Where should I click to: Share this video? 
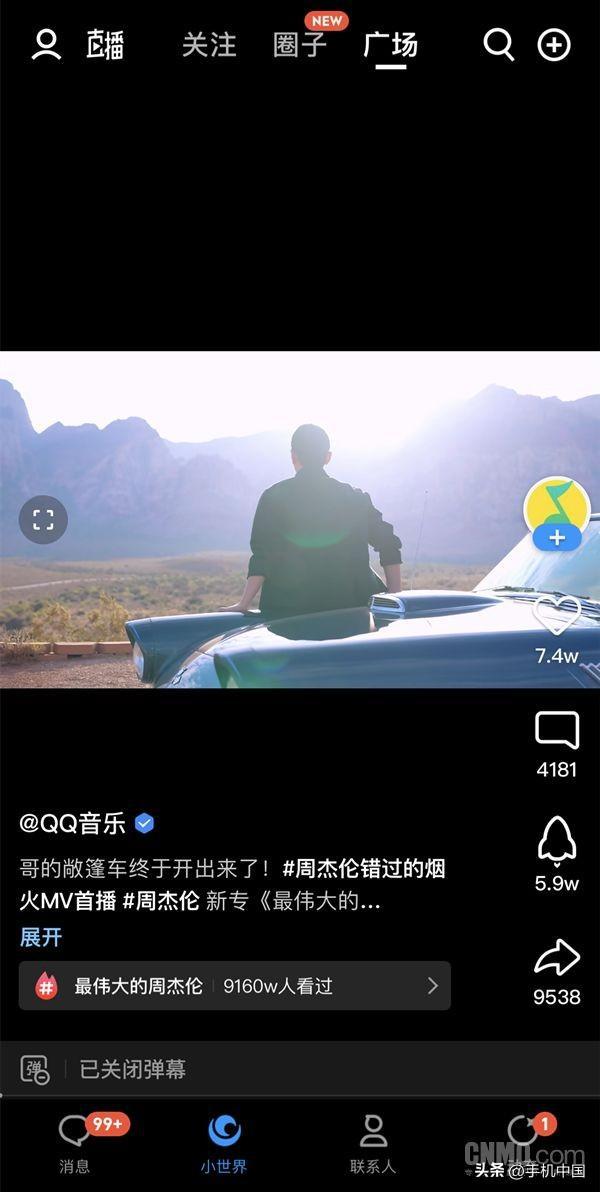tap(557, 958)
